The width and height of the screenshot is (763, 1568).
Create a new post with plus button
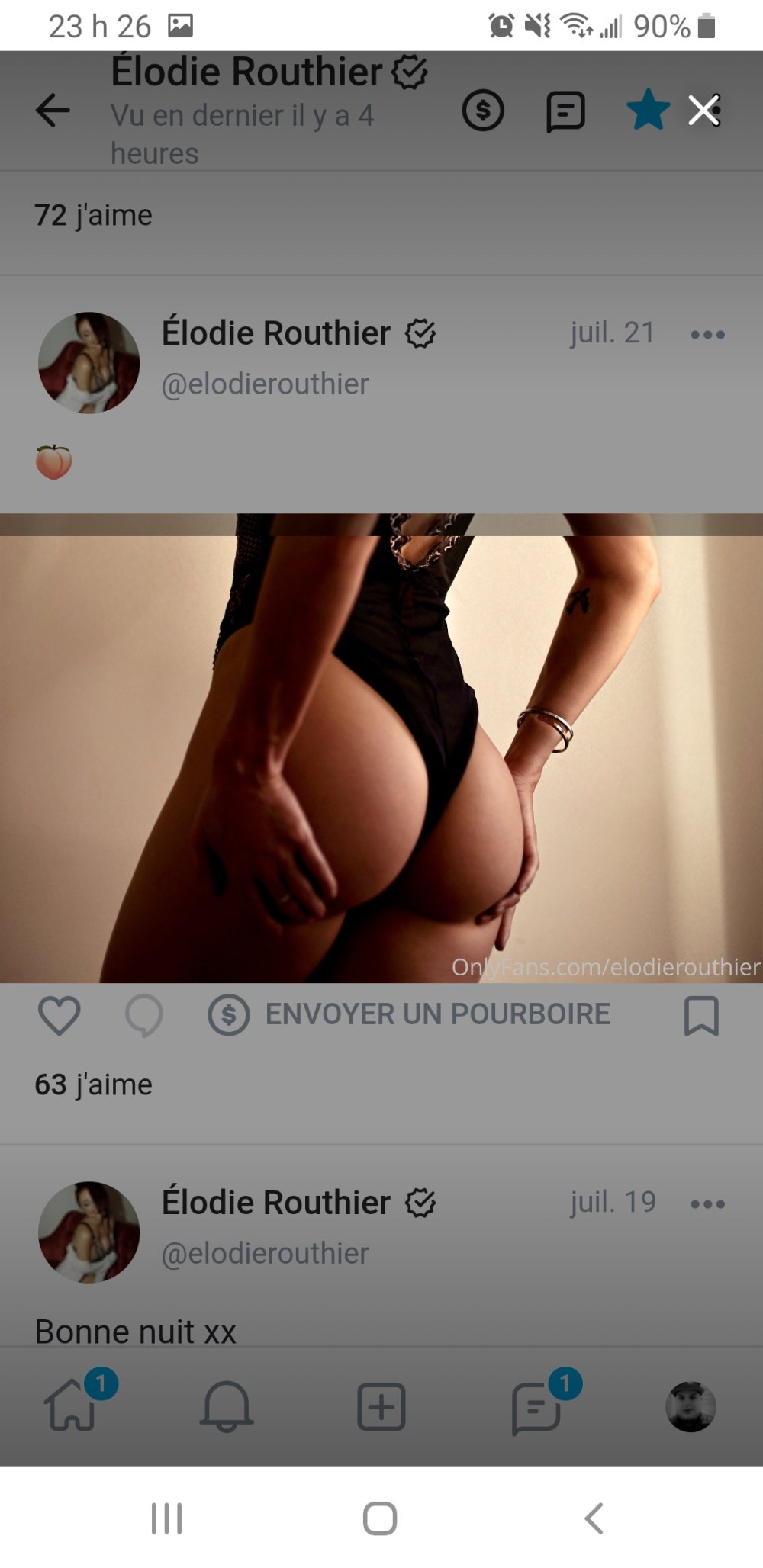(x=381, y=1406)
